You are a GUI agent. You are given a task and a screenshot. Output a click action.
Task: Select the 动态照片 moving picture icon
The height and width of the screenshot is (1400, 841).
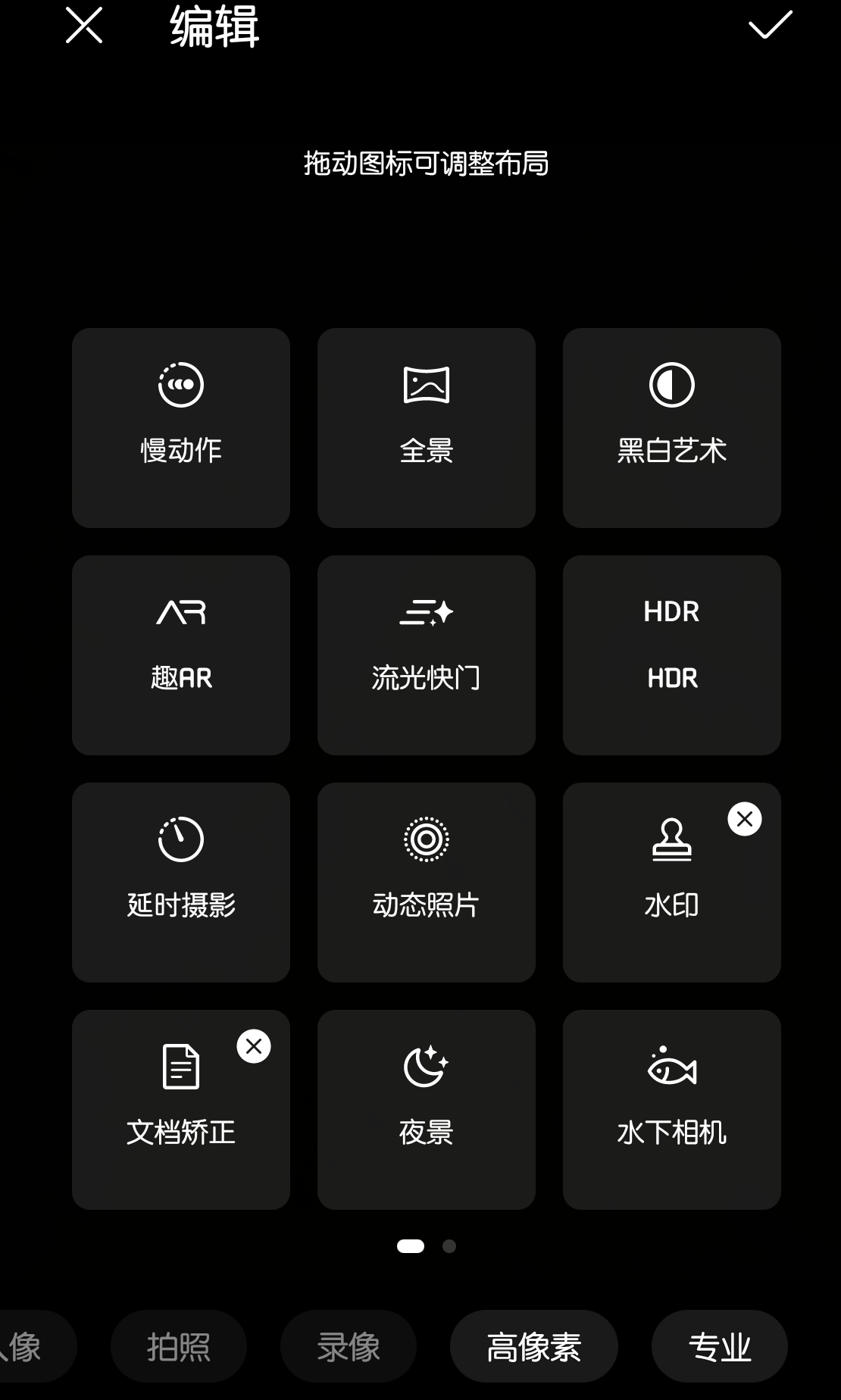click(x=426, y=882)
